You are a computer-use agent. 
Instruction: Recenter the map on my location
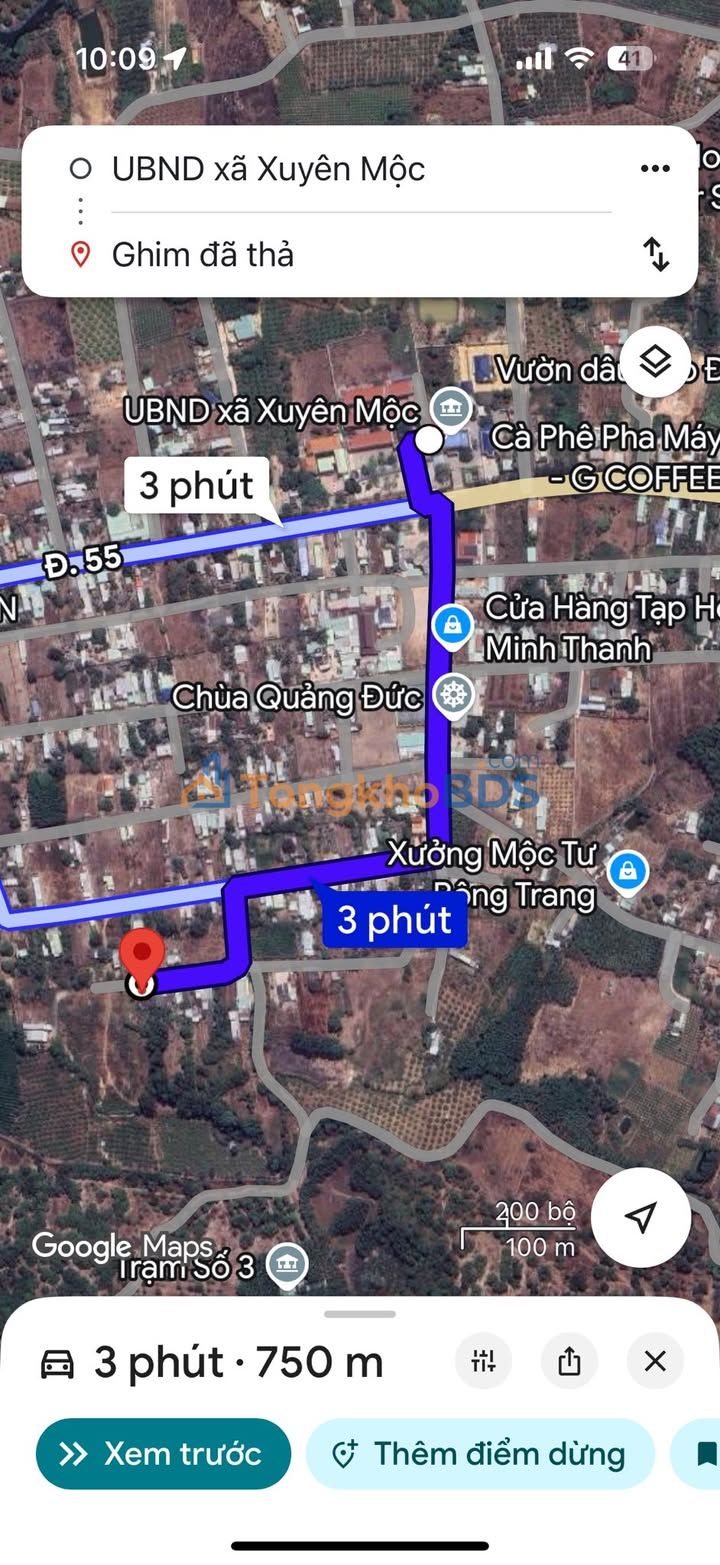tap(640, 1217)
